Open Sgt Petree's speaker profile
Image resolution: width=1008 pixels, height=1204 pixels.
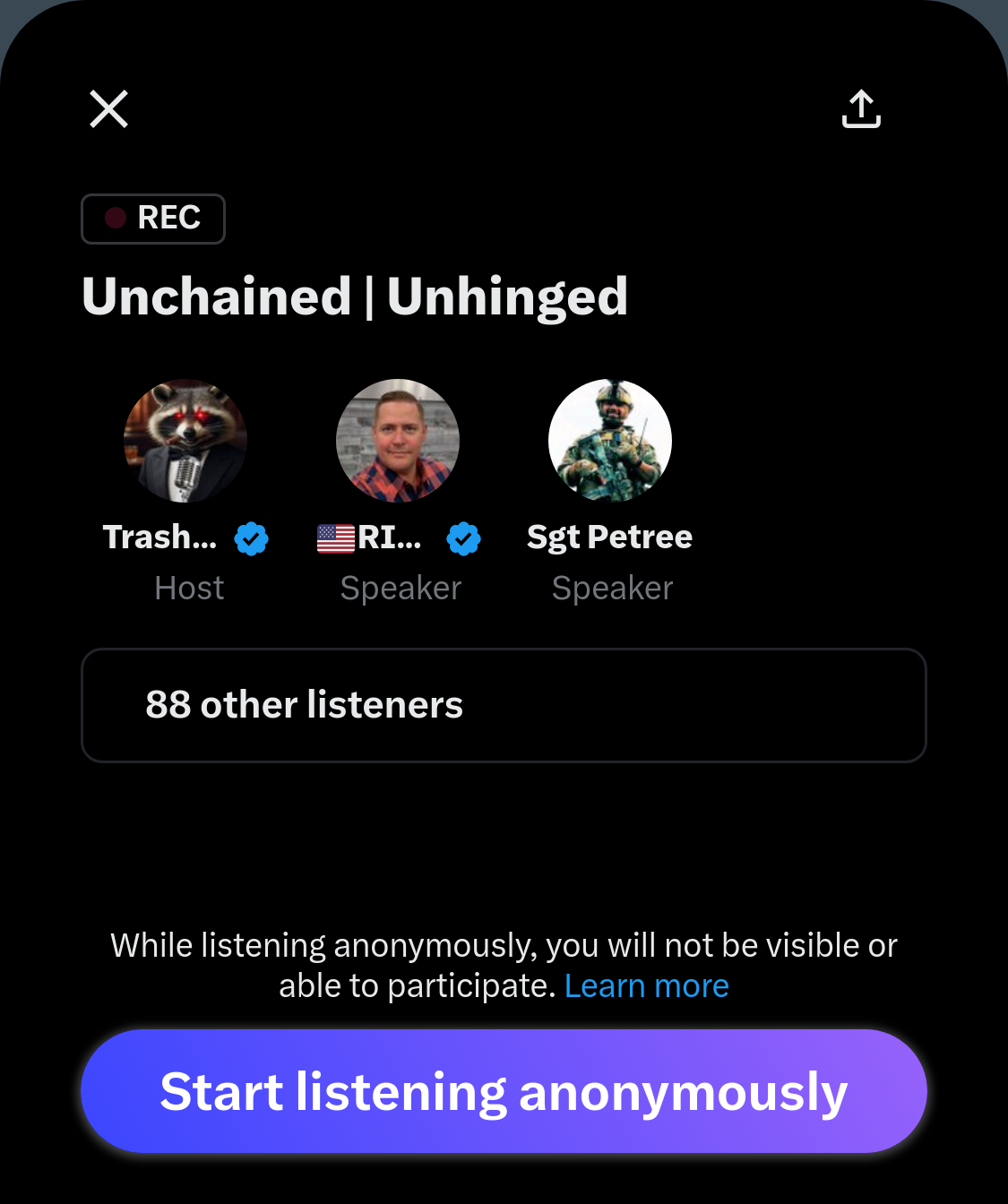[x=610, y=441]
